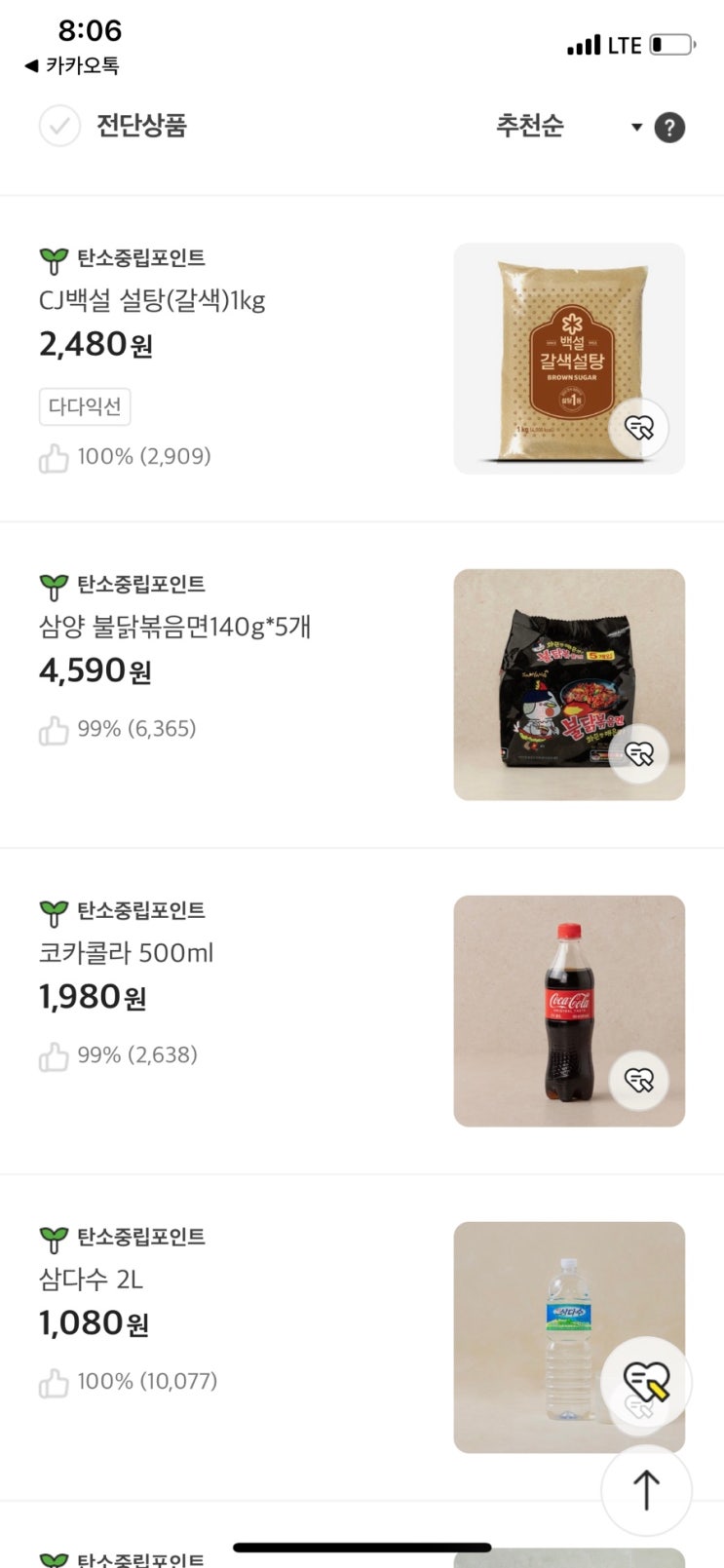Check the 전단상품 checkbox
This screenshot has height=1568, width=724.
click(x=59, y=127)
